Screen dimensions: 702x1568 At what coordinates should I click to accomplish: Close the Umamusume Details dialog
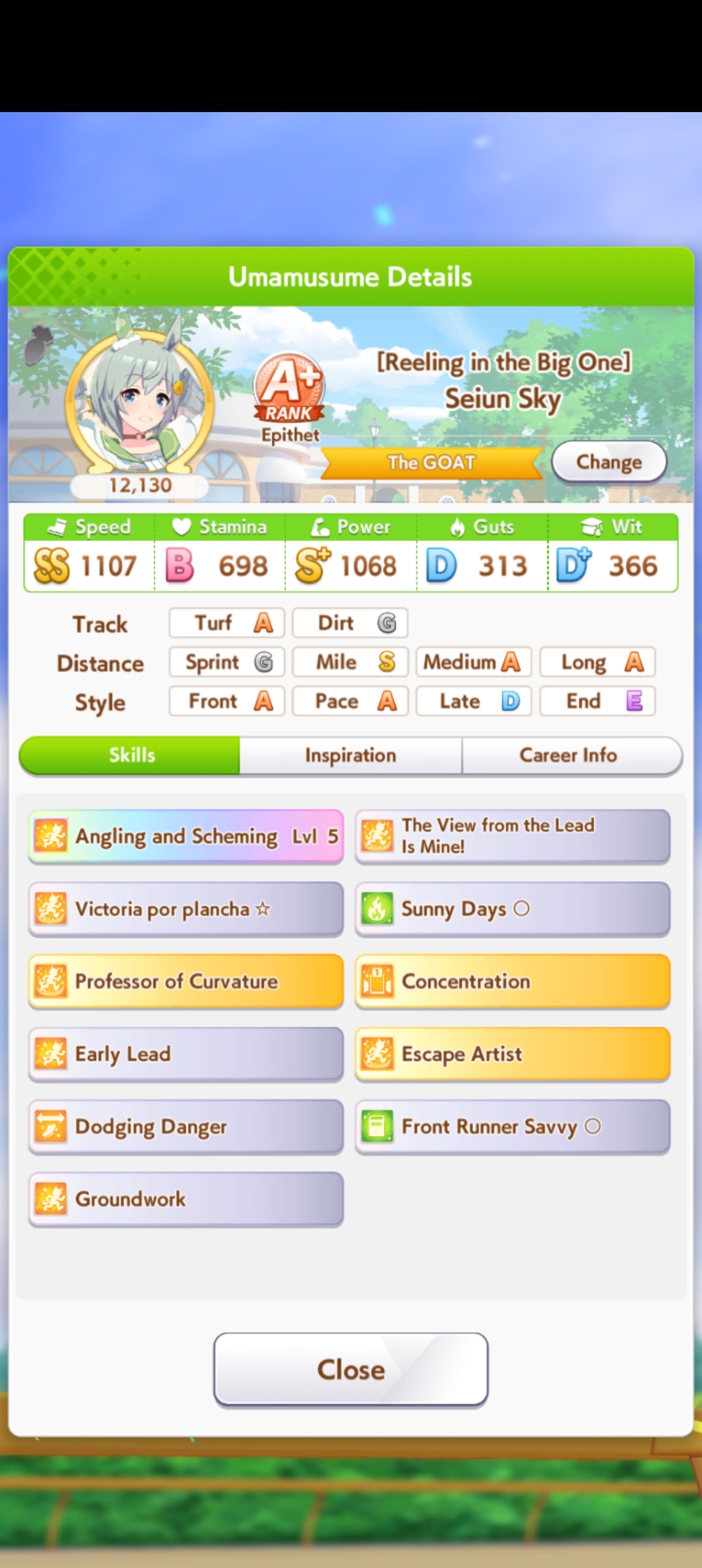[x=350, y=1370]
